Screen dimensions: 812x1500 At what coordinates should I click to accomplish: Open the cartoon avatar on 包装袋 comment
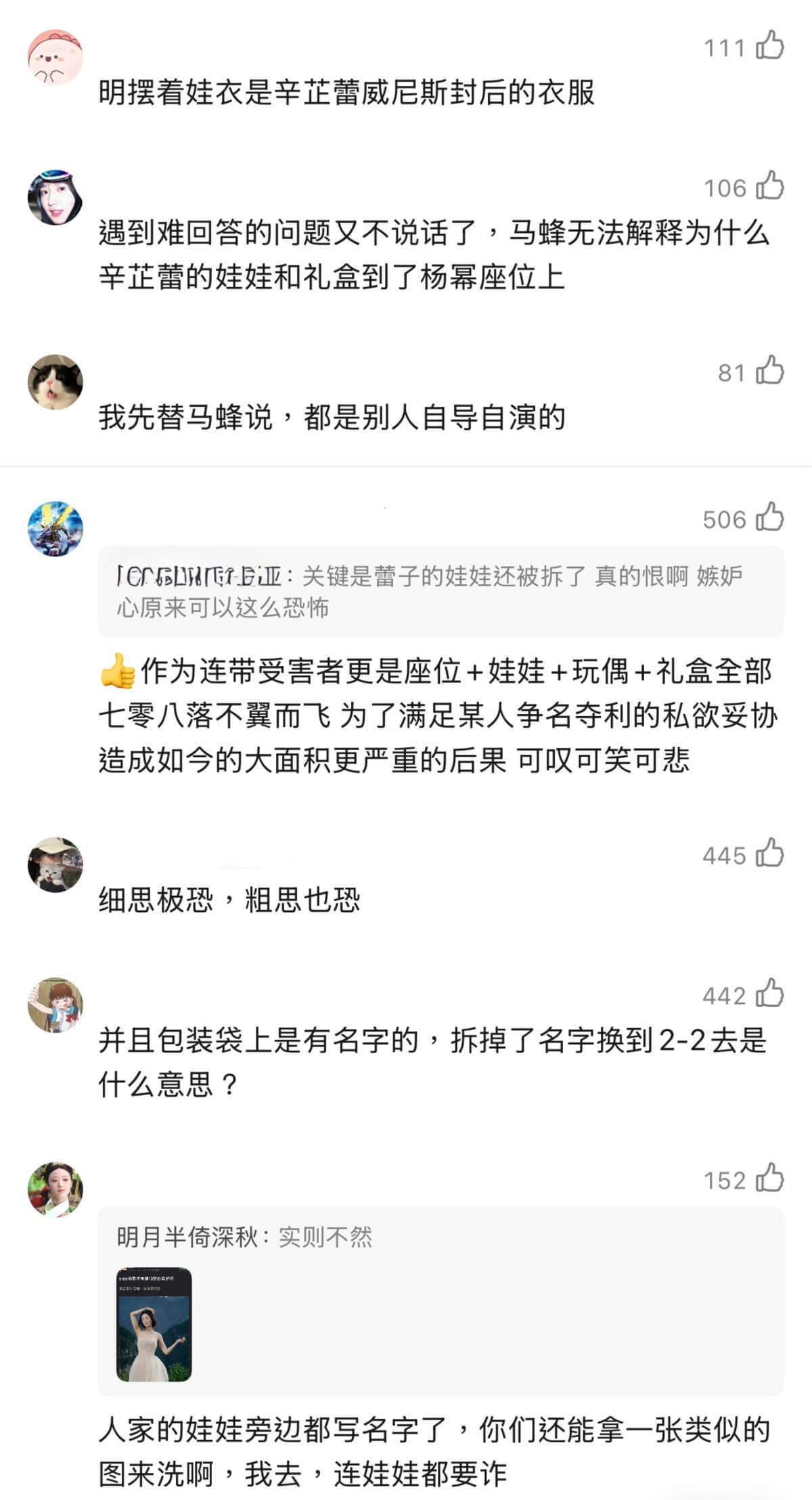pyautogui.click(x=55, y=1005)
